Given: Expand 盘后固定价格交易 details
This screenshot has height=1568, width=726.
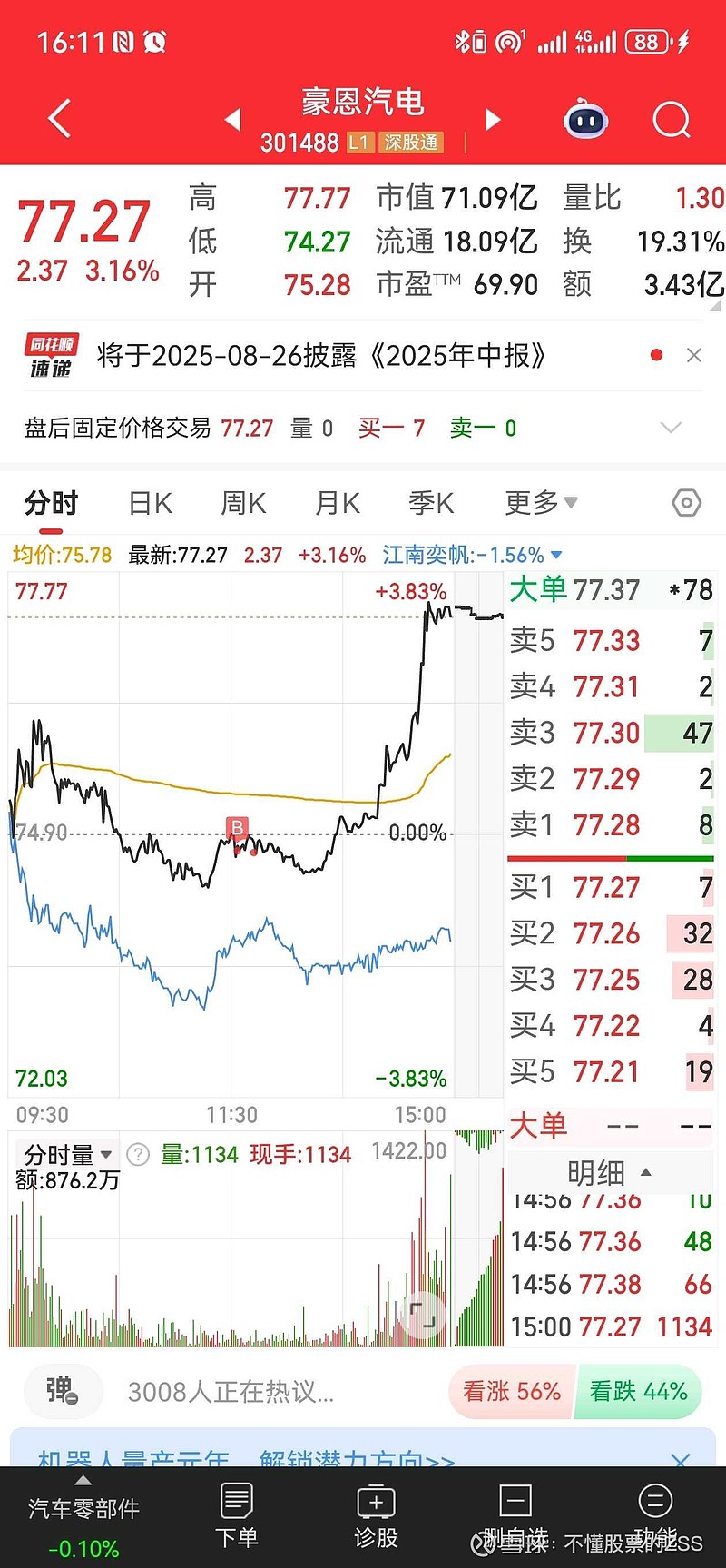Looking at the screenshot, I should pos(671,428).
